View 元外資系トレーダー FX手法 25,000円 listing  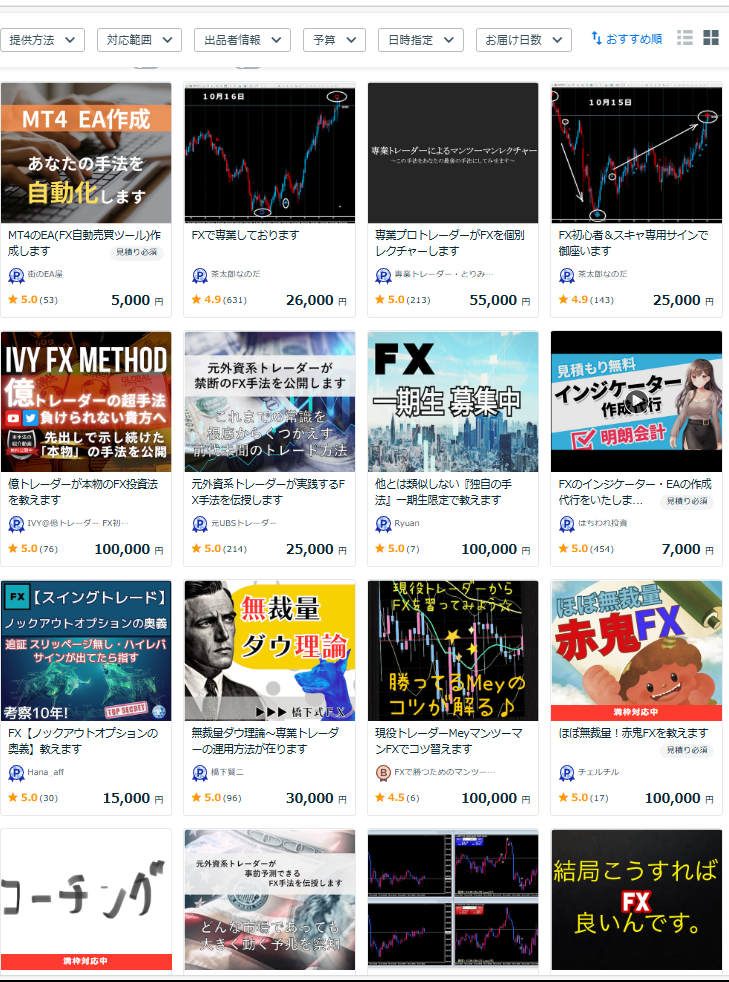pyautogui.click(x=269, y=401)
